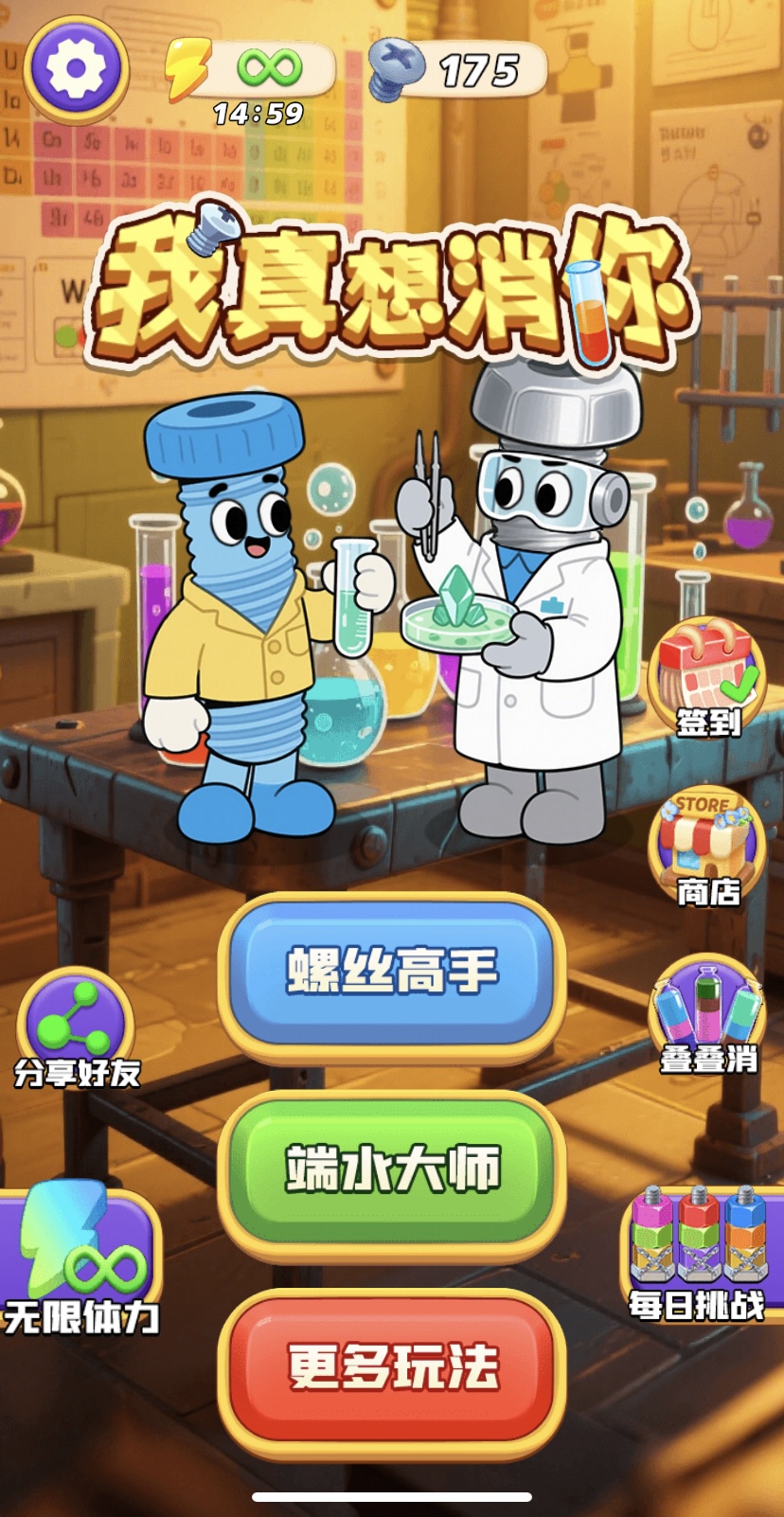Play the 端水大师 mode
Screen dimensions: 784x1517
tap(392, 1169)
